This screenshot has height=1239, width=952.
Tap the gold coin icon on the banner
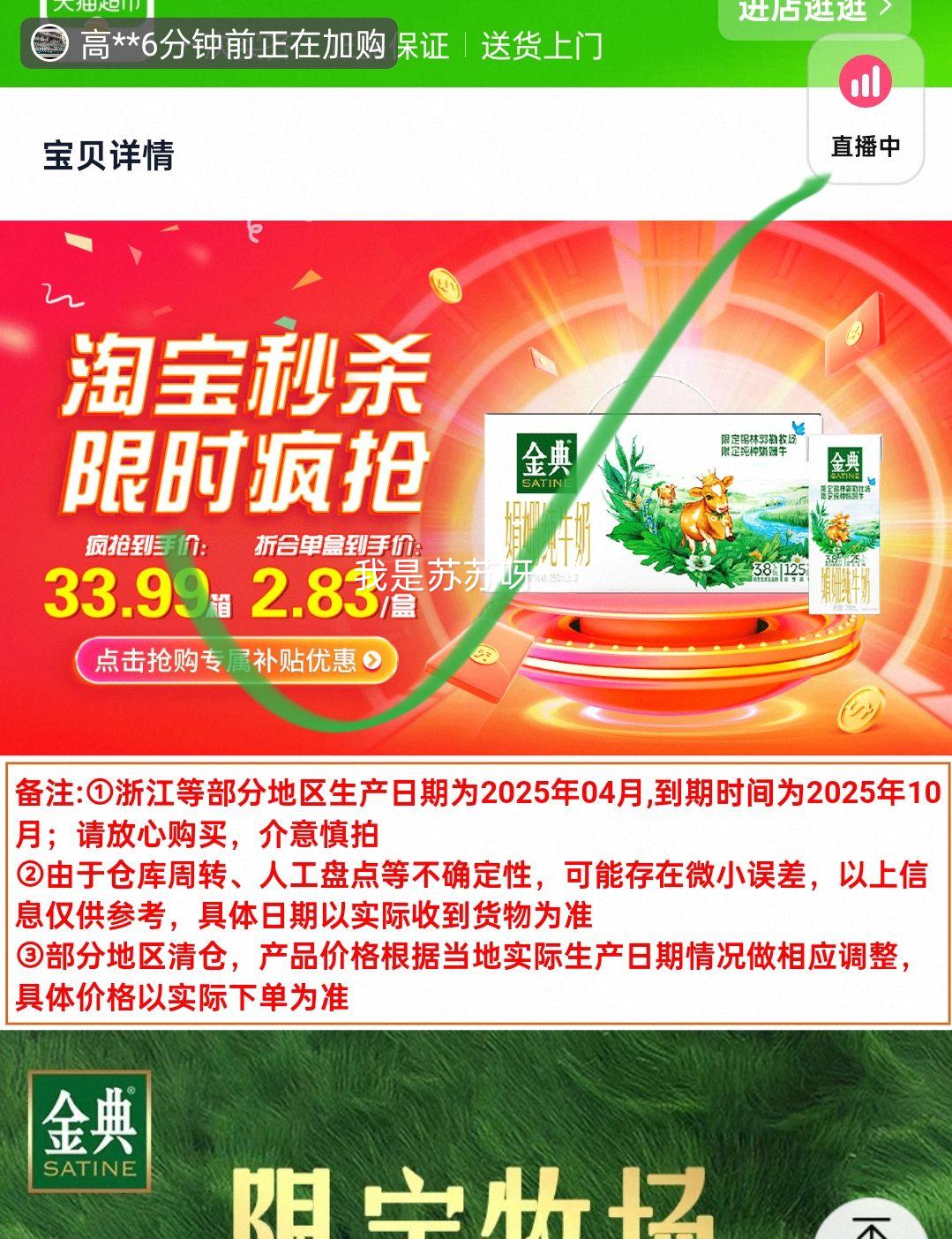click(446, 287)
